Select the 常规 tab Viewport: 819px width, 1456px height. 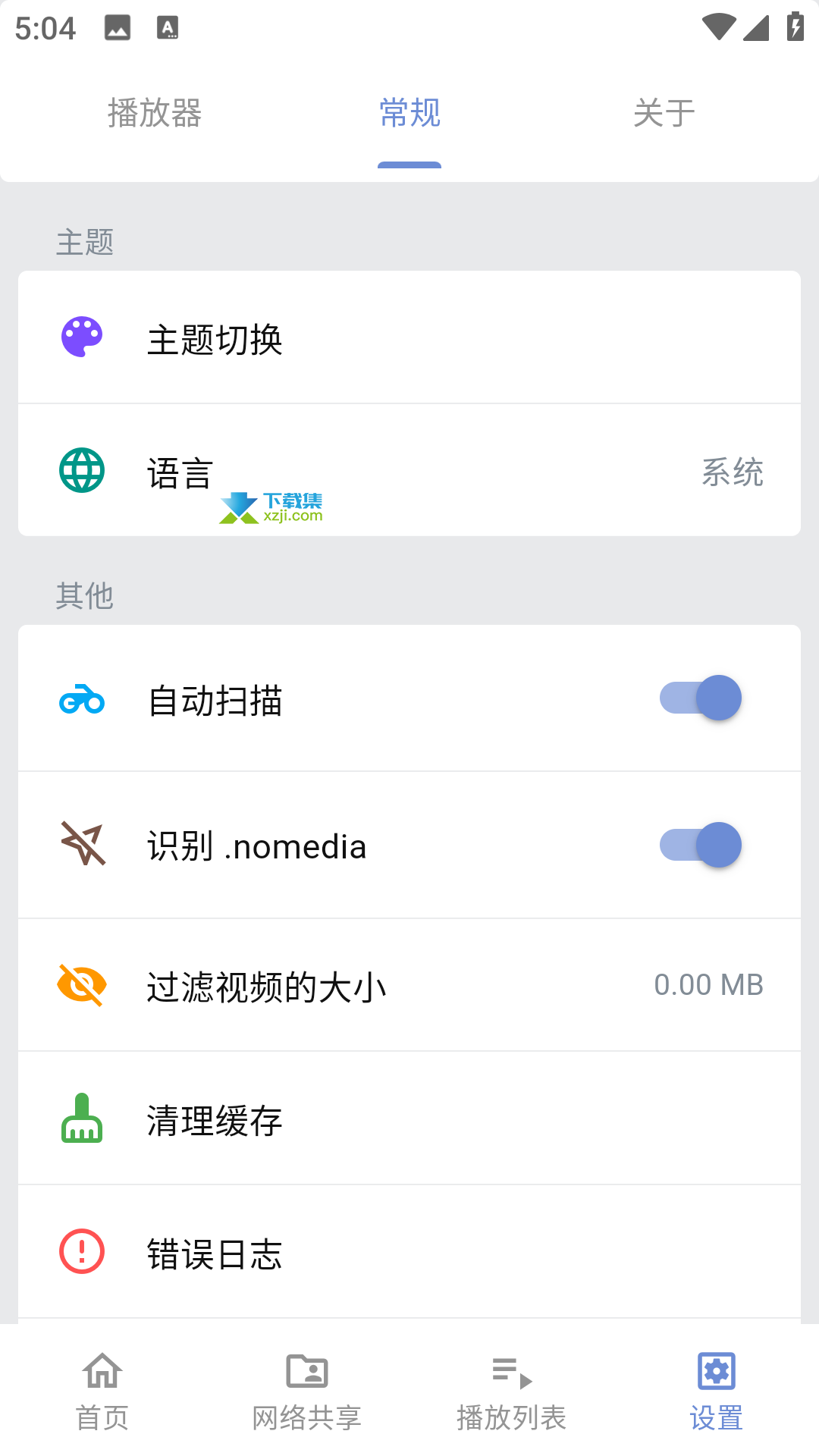[409, 114]
